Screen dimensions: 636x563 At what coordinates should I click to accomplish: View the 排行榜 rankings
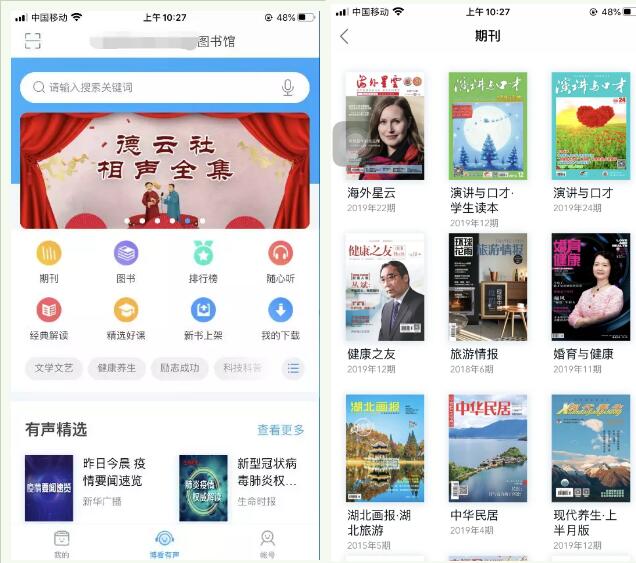(x=203, y=256)
